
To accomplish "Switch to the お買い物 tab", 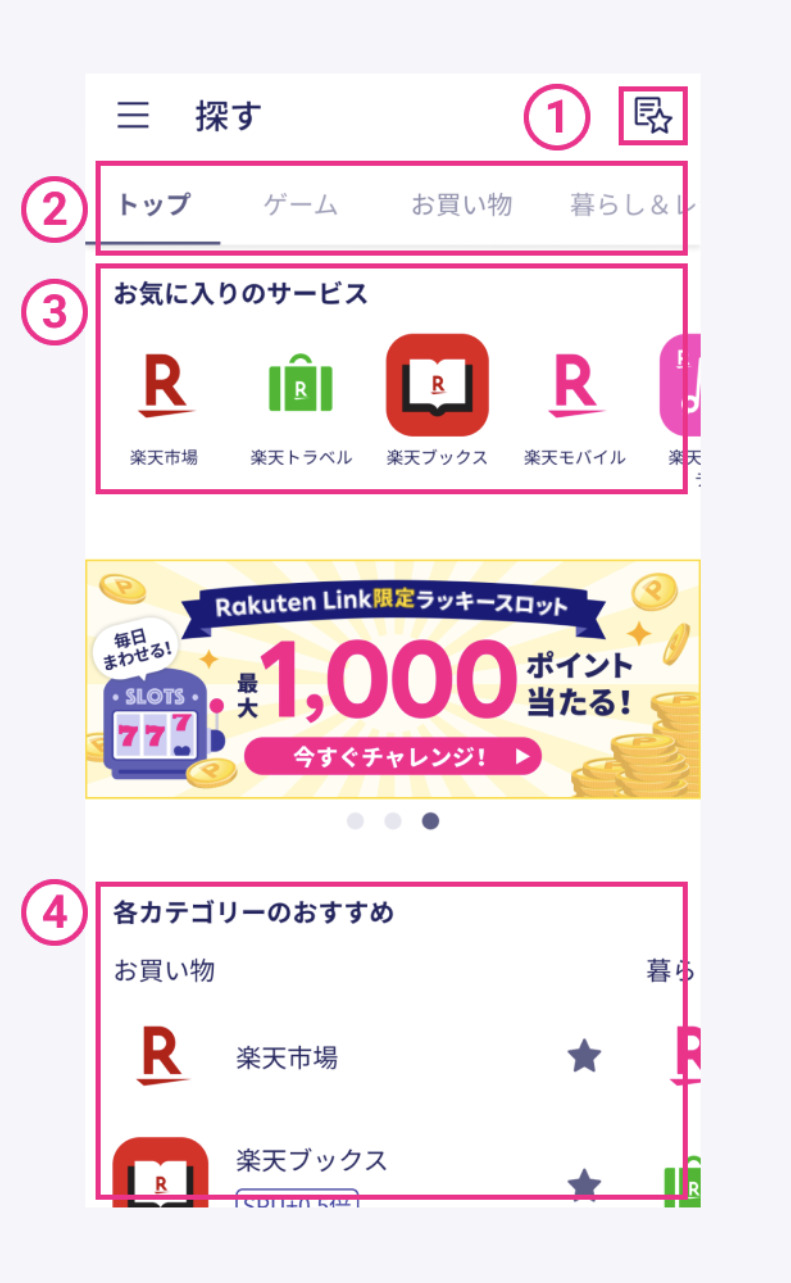I will click(x=461, y=206).
